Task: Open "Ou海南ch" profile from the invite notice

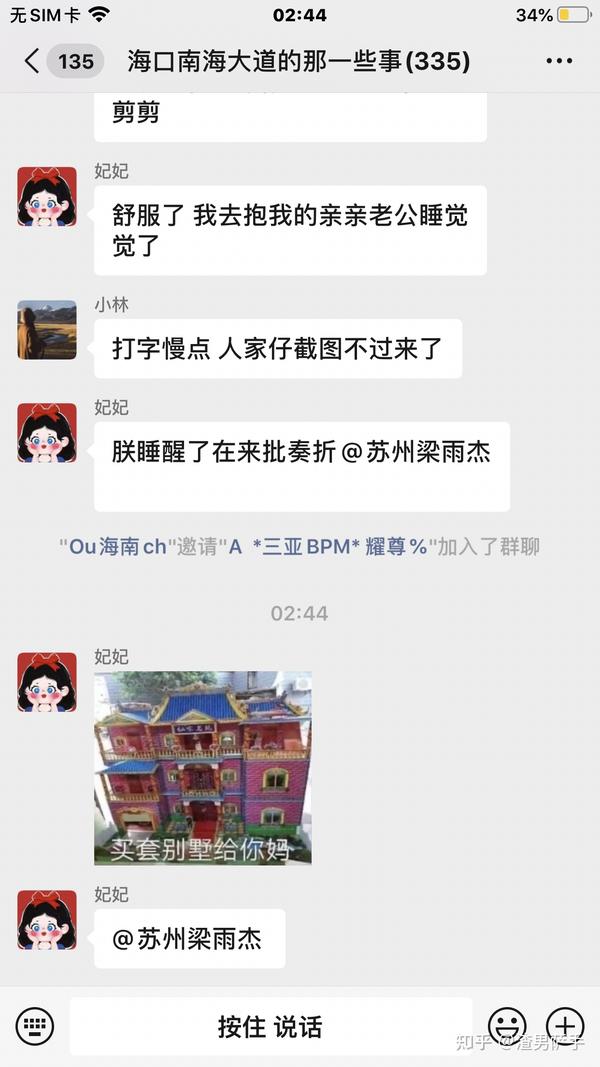Action: (x=118, y=546)
